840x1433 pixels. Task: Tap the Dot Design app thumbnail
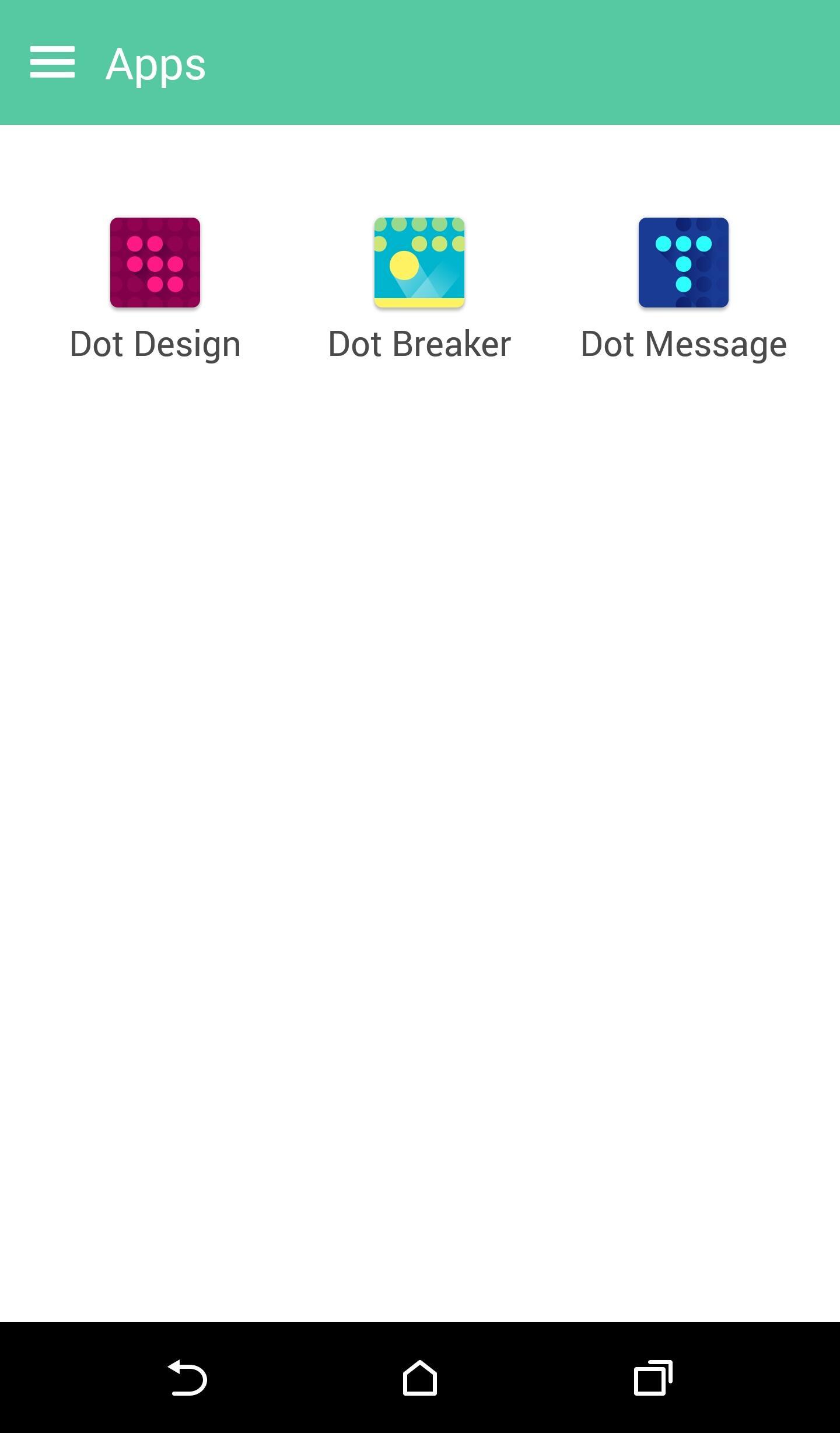[x=155, y=263]
